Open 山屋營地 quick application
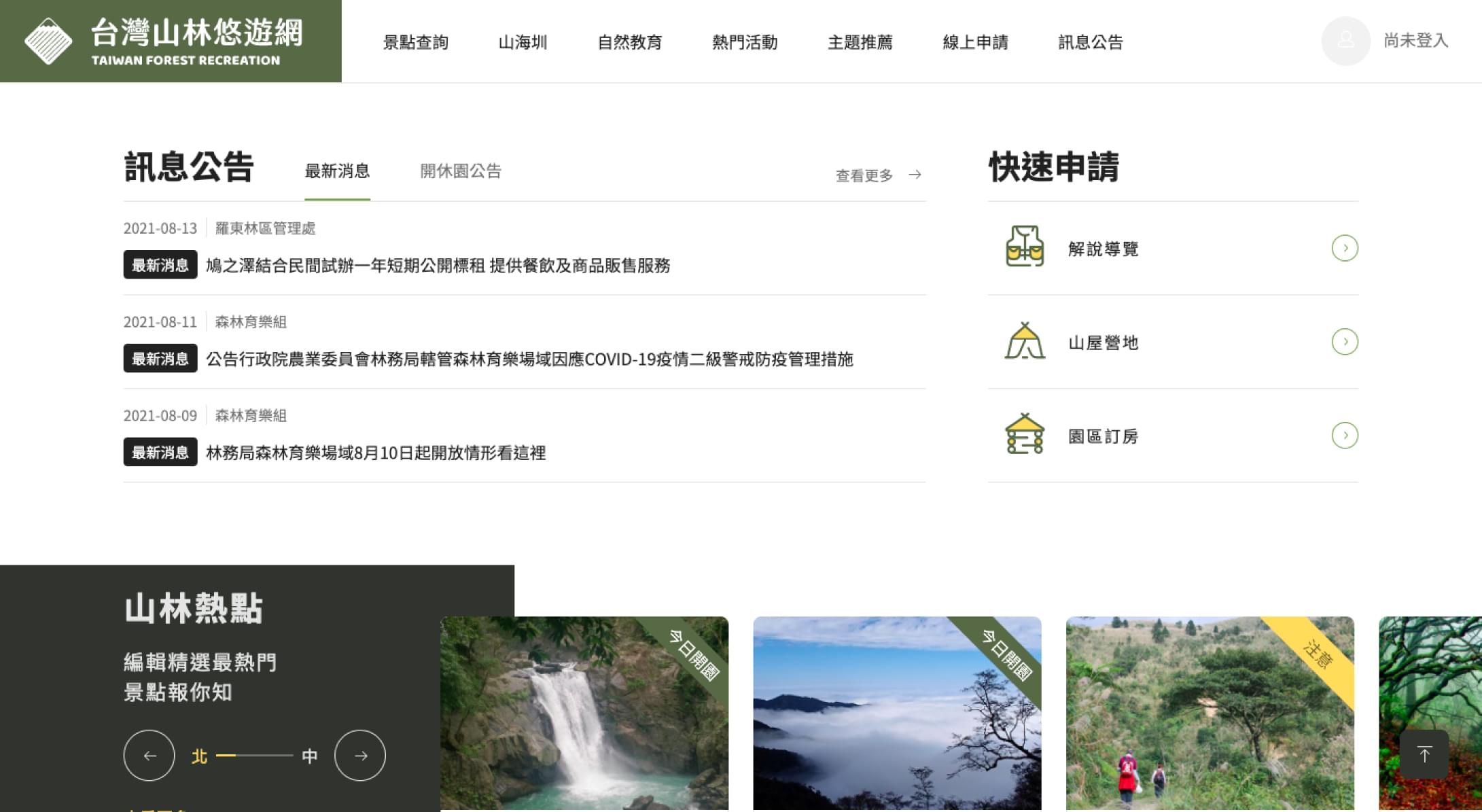Screen dimensions: 1482x812 coord(1172,342)
